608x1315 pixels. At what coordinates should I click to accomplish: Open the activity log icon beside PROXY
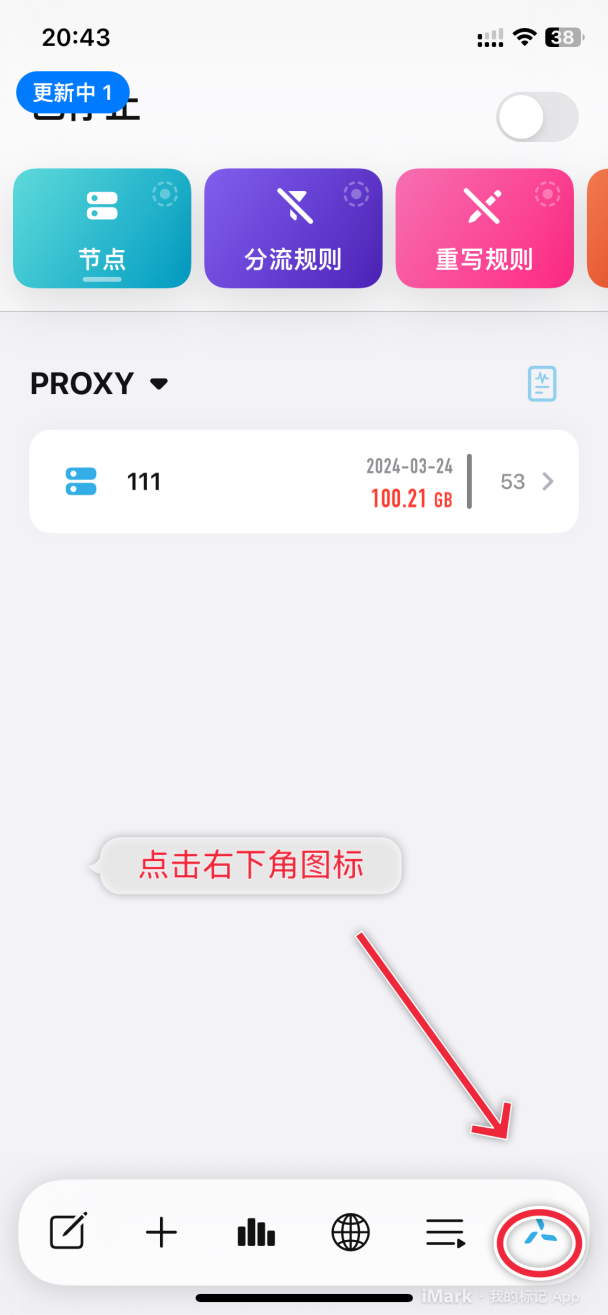coord(542,384)
